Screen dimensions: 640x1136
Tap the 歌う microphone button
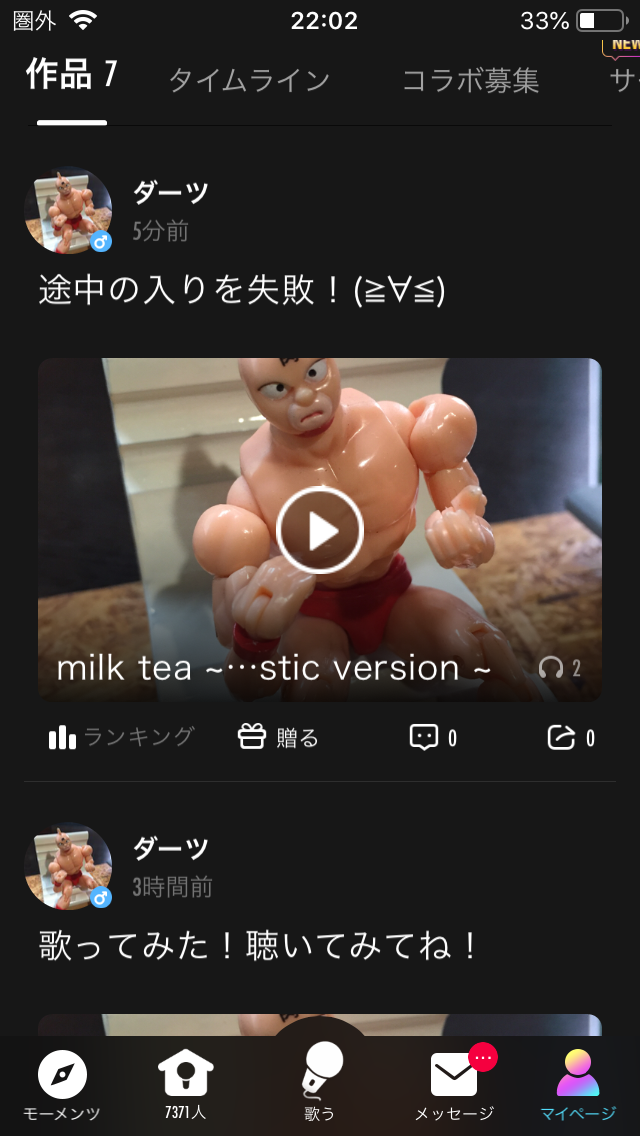pyautogui.click(x=320, y=1080)
